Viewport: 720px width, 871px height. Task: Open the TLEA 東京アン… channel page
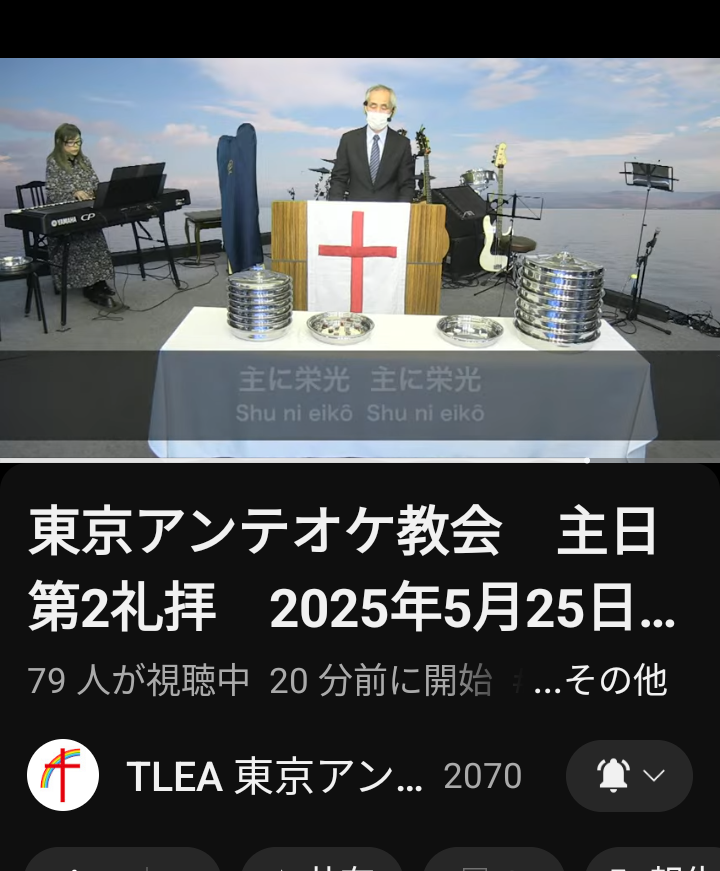274,776
